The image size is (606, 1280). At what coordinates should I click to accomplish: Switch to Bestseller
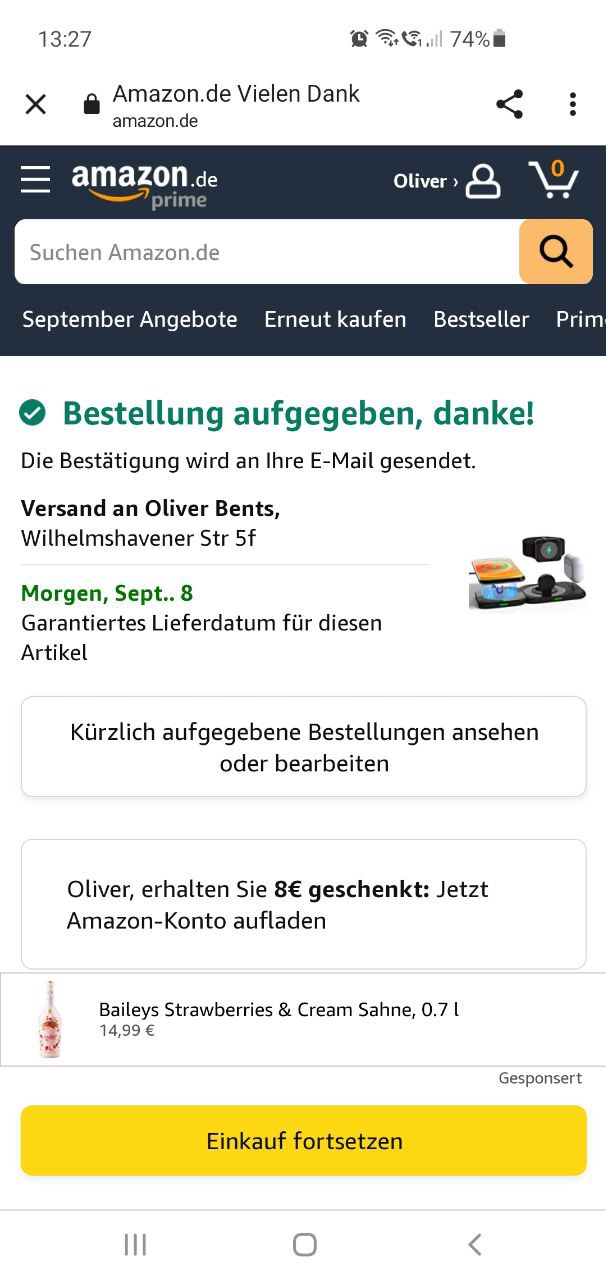point(481,320)
